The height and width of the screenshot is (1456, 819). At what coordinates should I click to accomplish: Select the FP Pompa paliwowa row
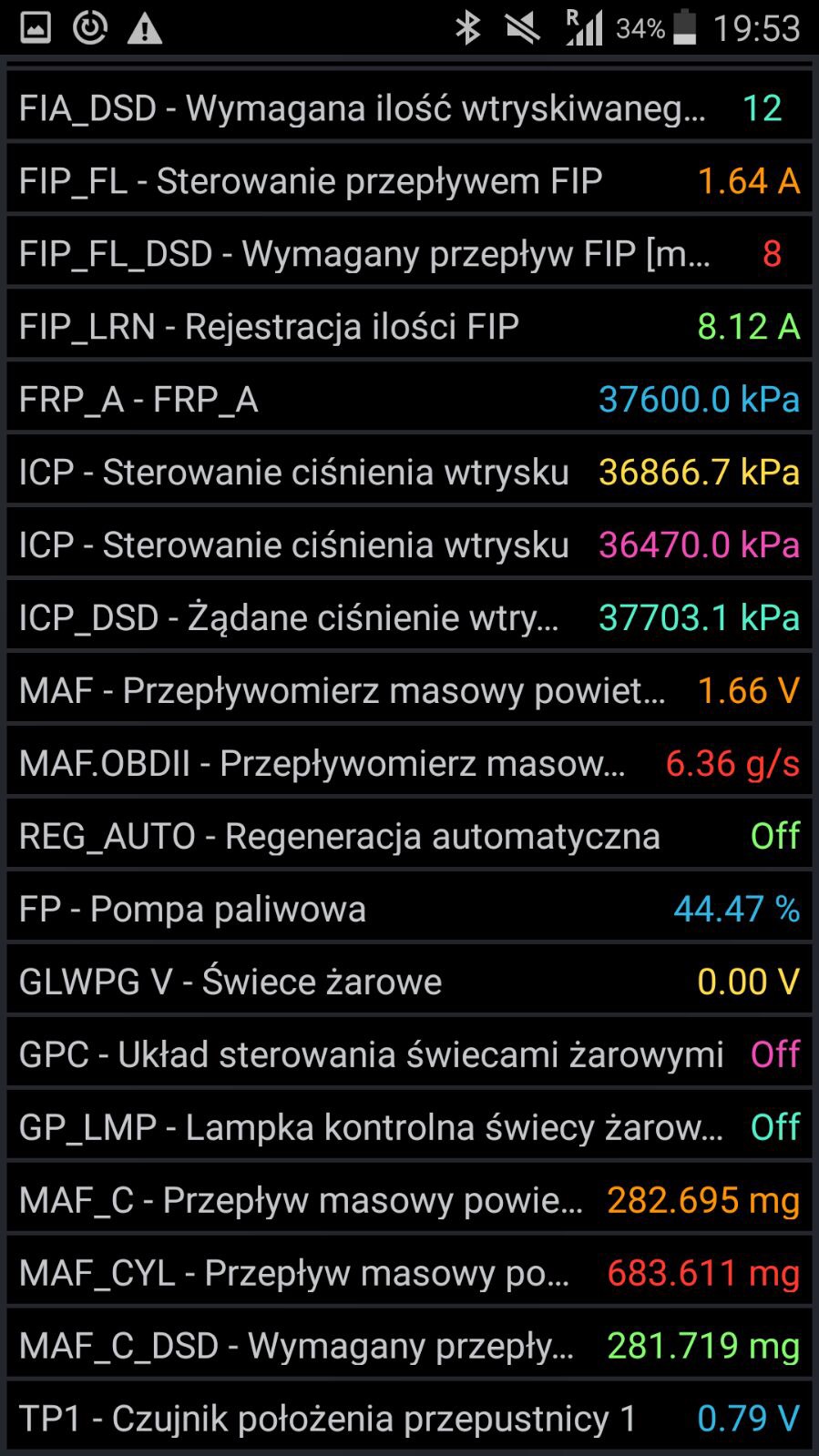coord(409,909)
